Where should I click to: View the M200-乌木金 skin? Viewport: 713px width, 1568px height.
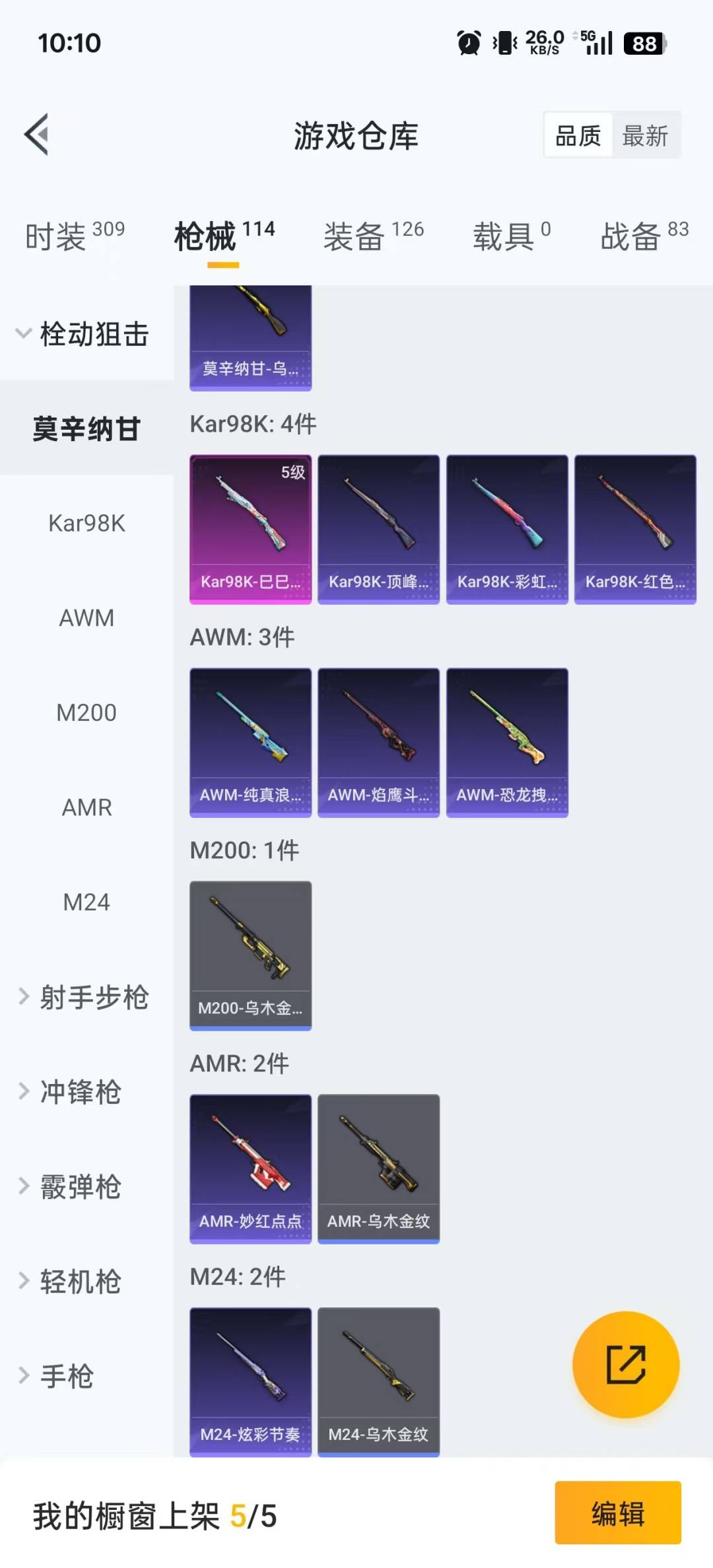250,955
